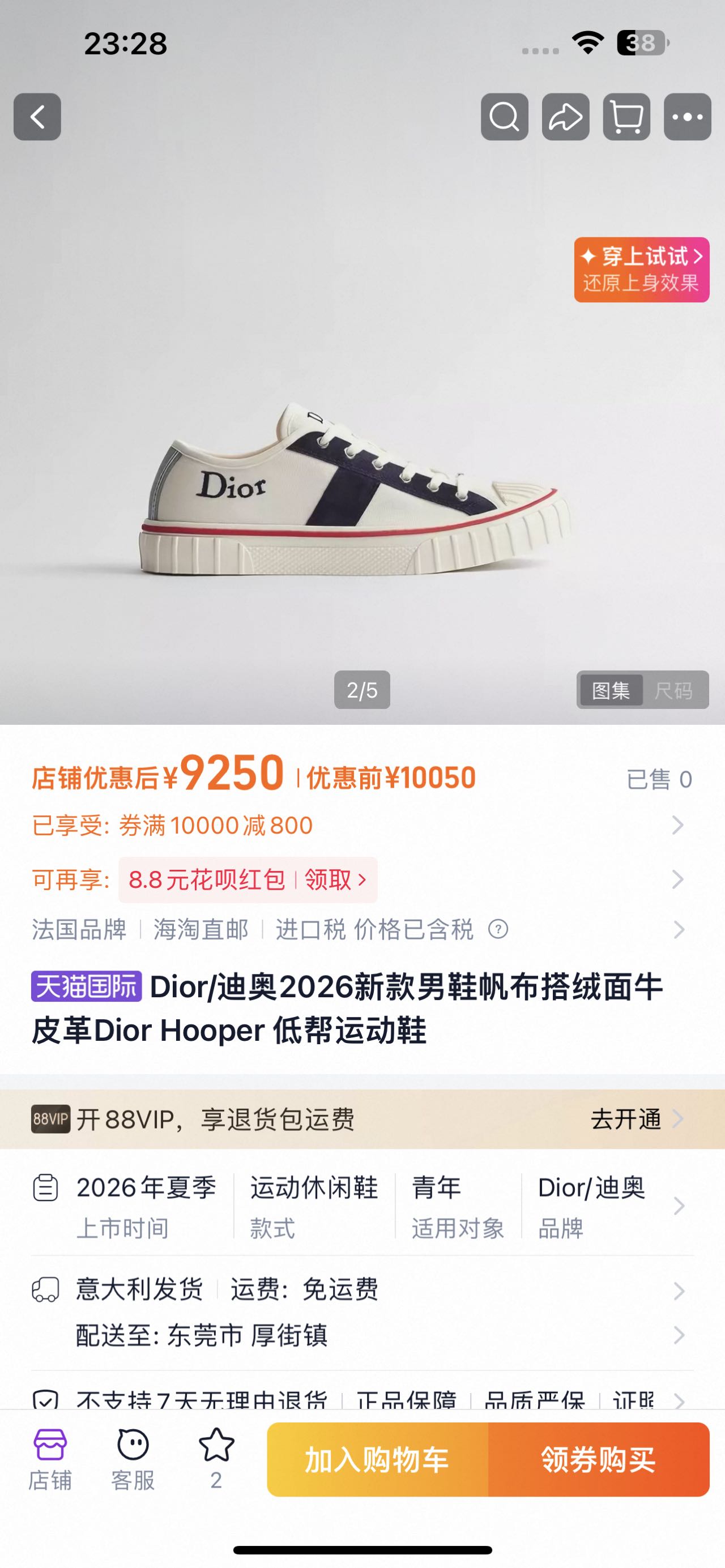Open the search magnifier icon
The width and height of the screenshot is (725, 1568).
click(505, 117)
